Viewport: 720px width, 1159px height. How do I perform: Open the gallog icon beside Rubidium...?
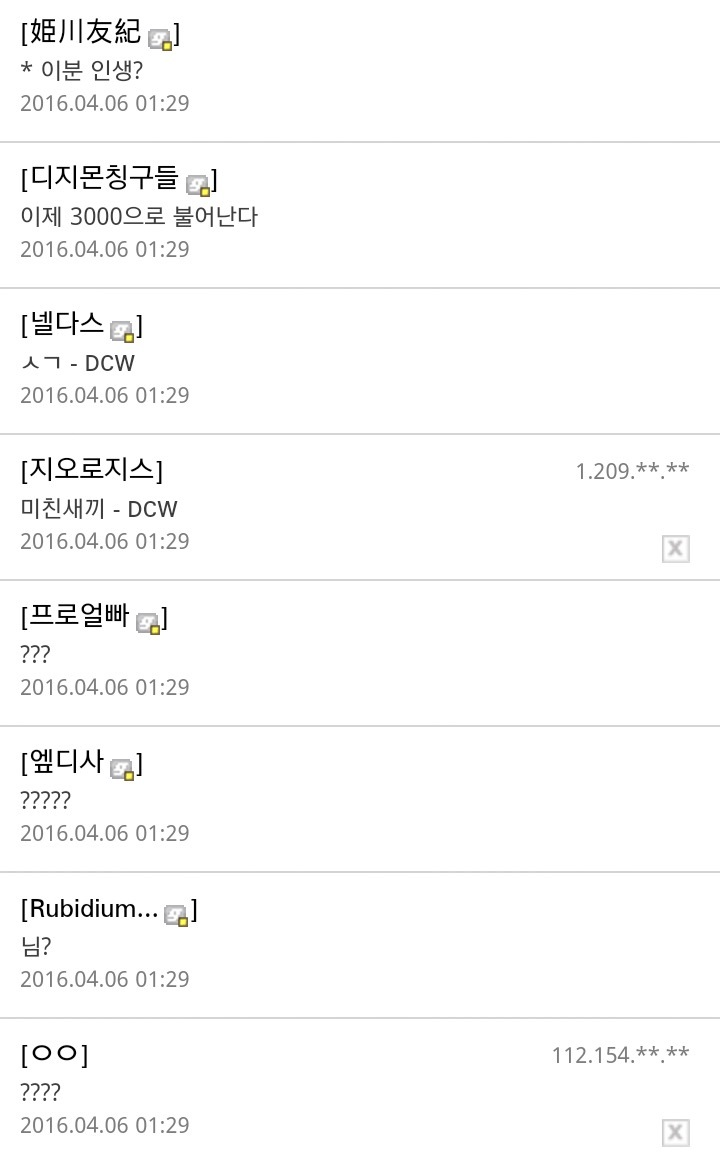click(177, 915)
